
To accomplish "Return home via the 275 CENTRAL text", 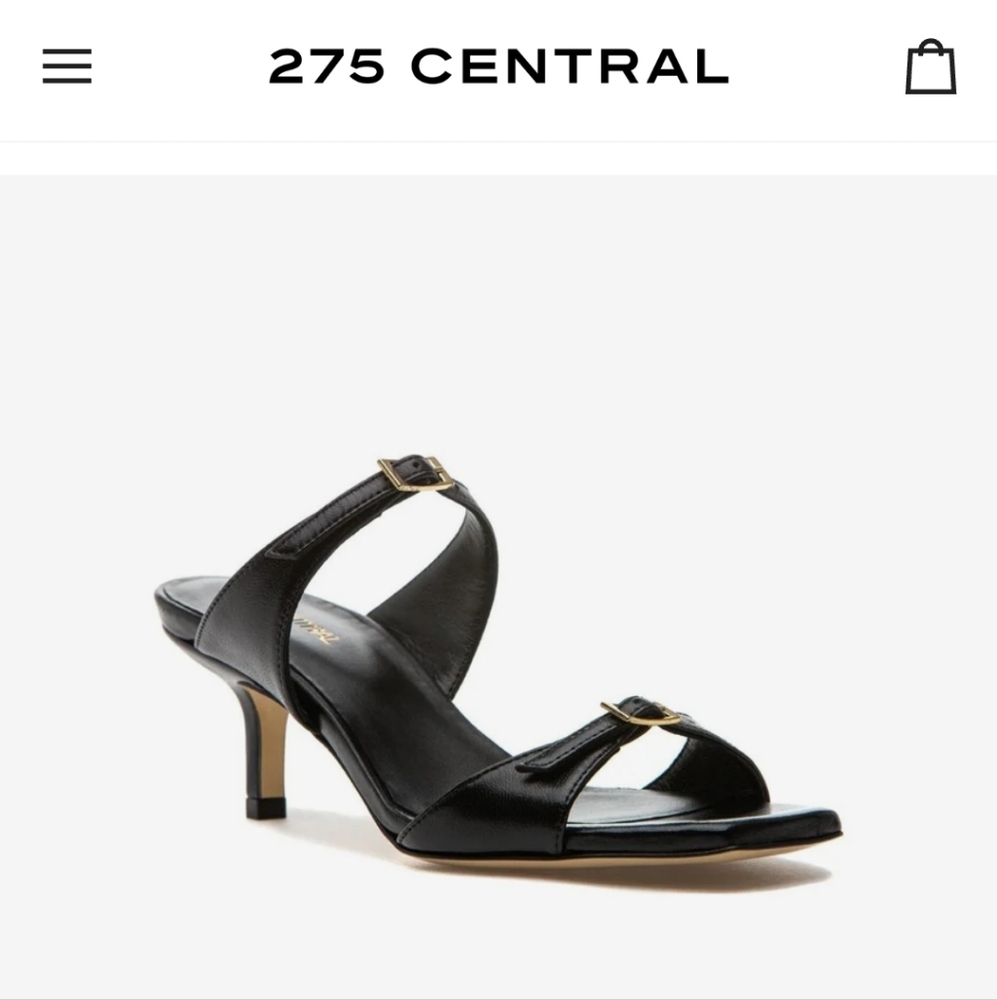I will click(x=498, y=66).
